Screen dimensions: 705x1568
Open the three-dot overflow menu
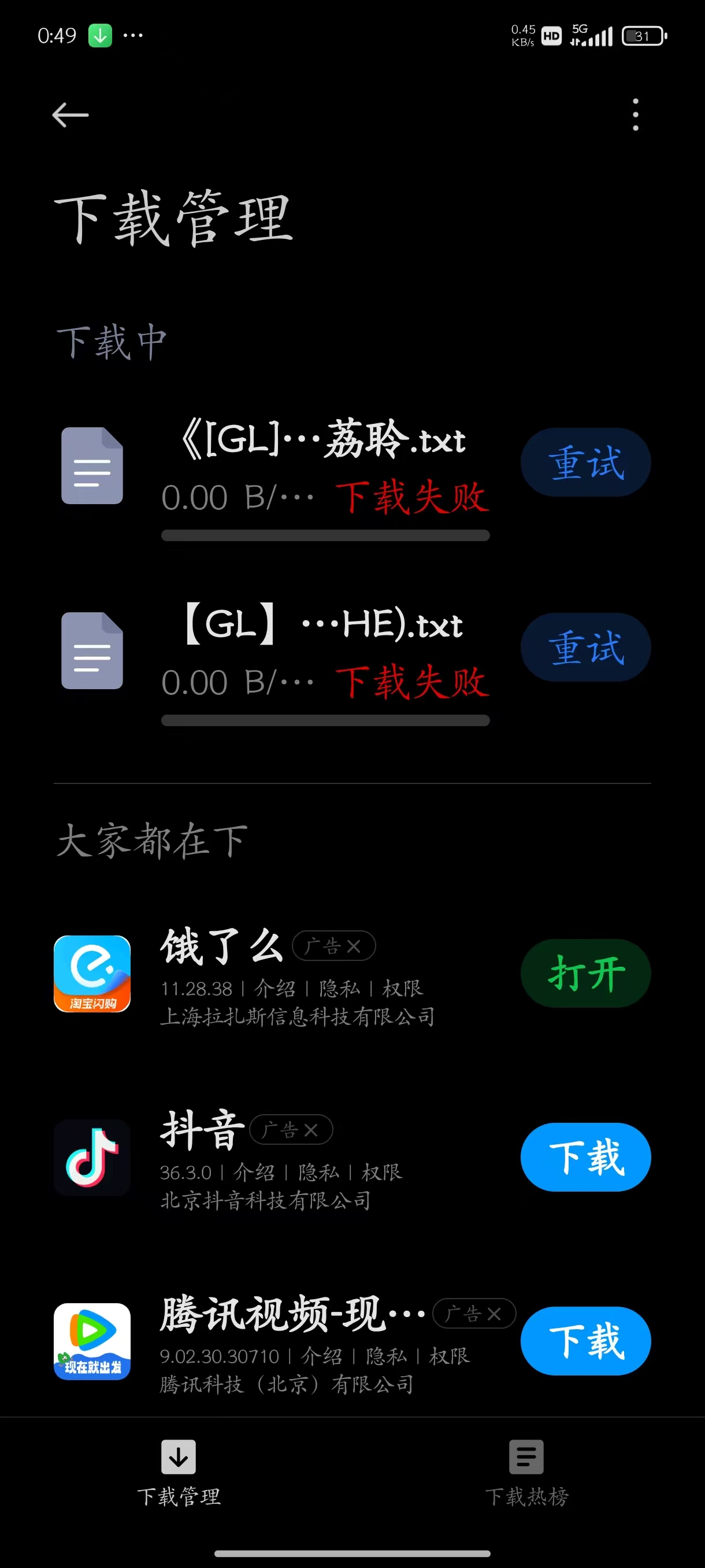635,114
